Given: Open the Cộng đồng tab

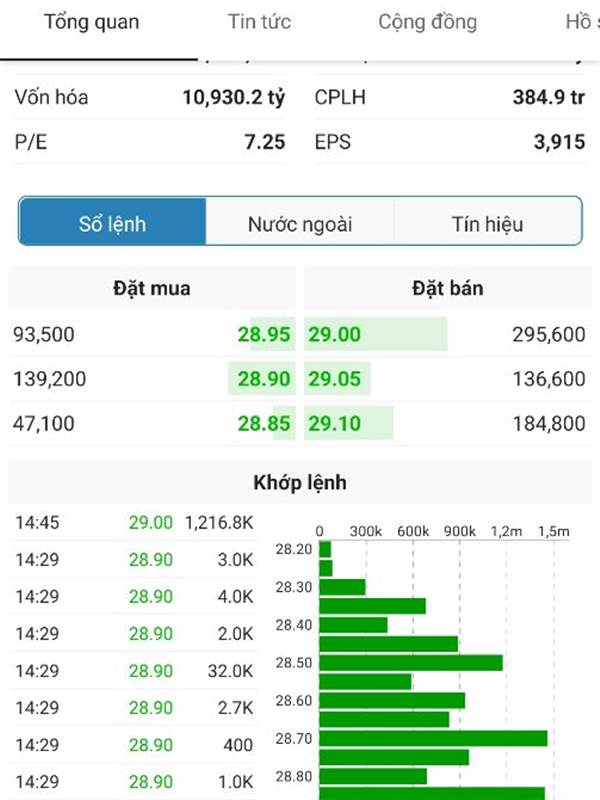Looking at the screenshot, I should click(427, 22).
